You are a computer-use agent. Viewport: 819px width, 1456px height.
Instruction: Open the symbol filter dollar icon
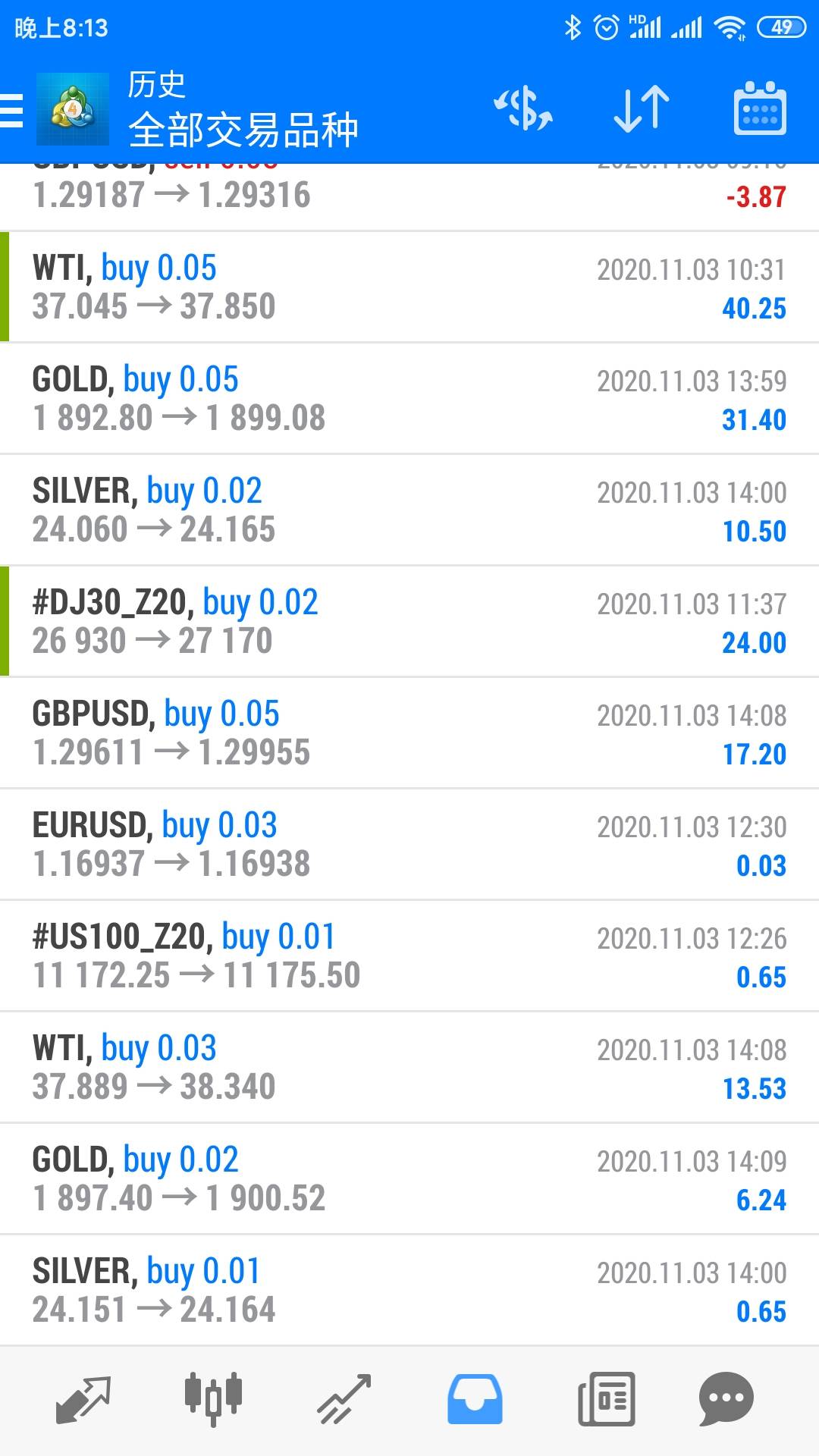coord(523,109)
